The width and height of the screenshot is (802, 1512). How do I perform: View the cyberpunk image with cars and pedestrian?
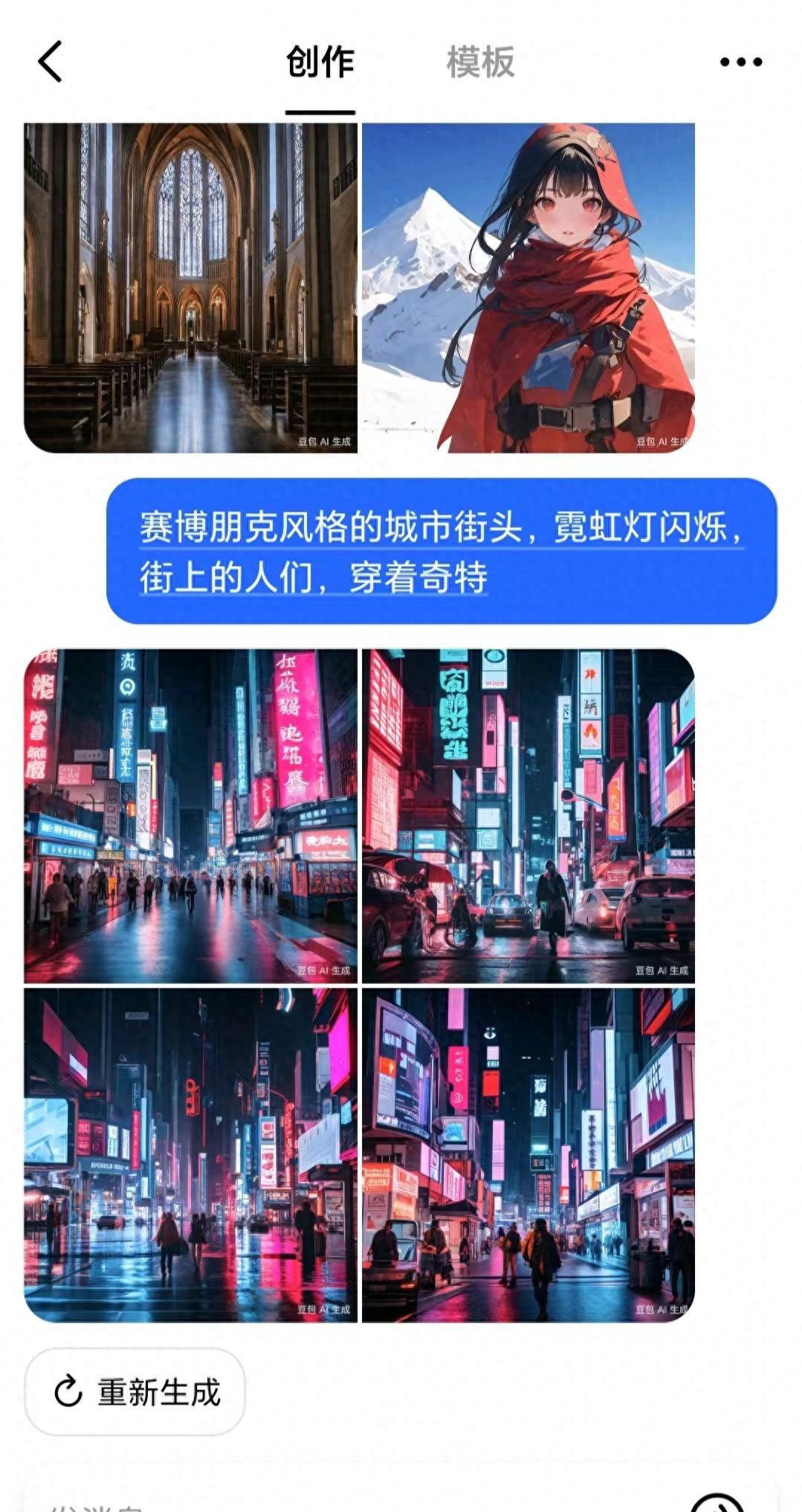[x=528, y=816]
